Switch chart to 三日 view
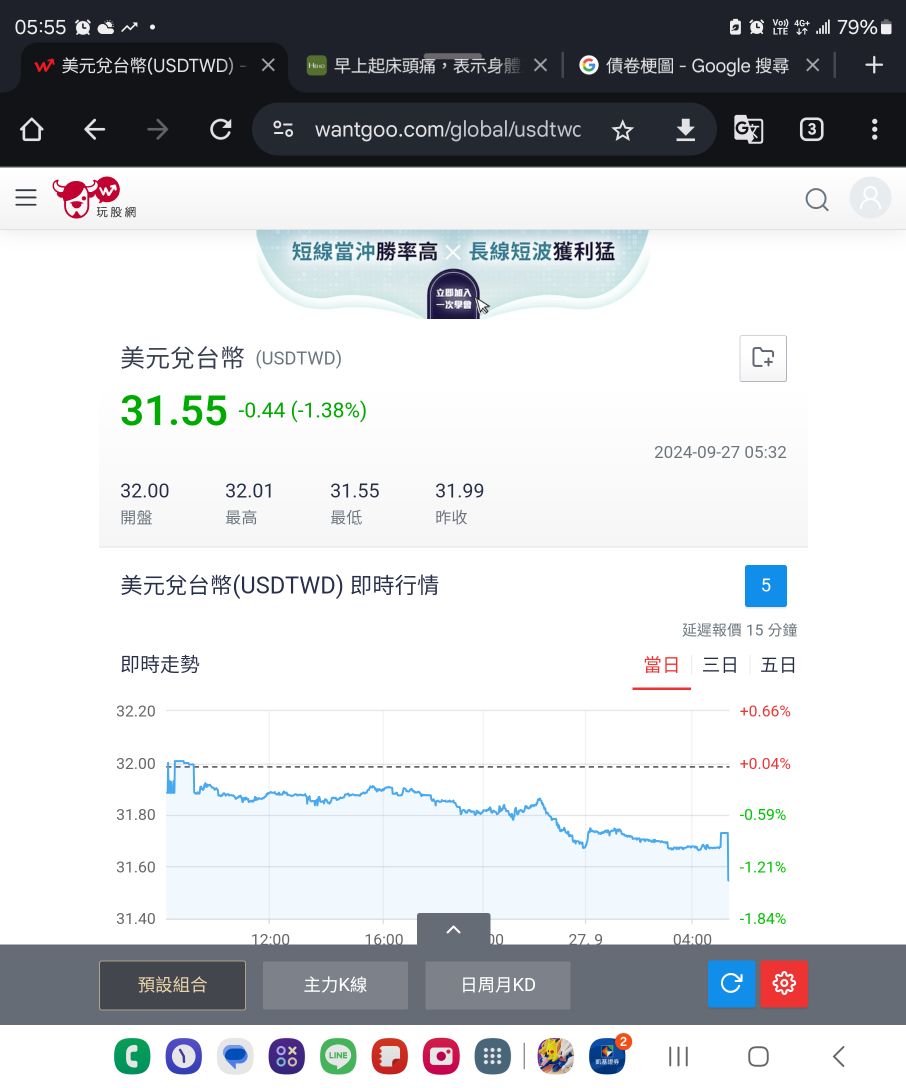This screenshot has width=906, height=1088. point(720,665)
